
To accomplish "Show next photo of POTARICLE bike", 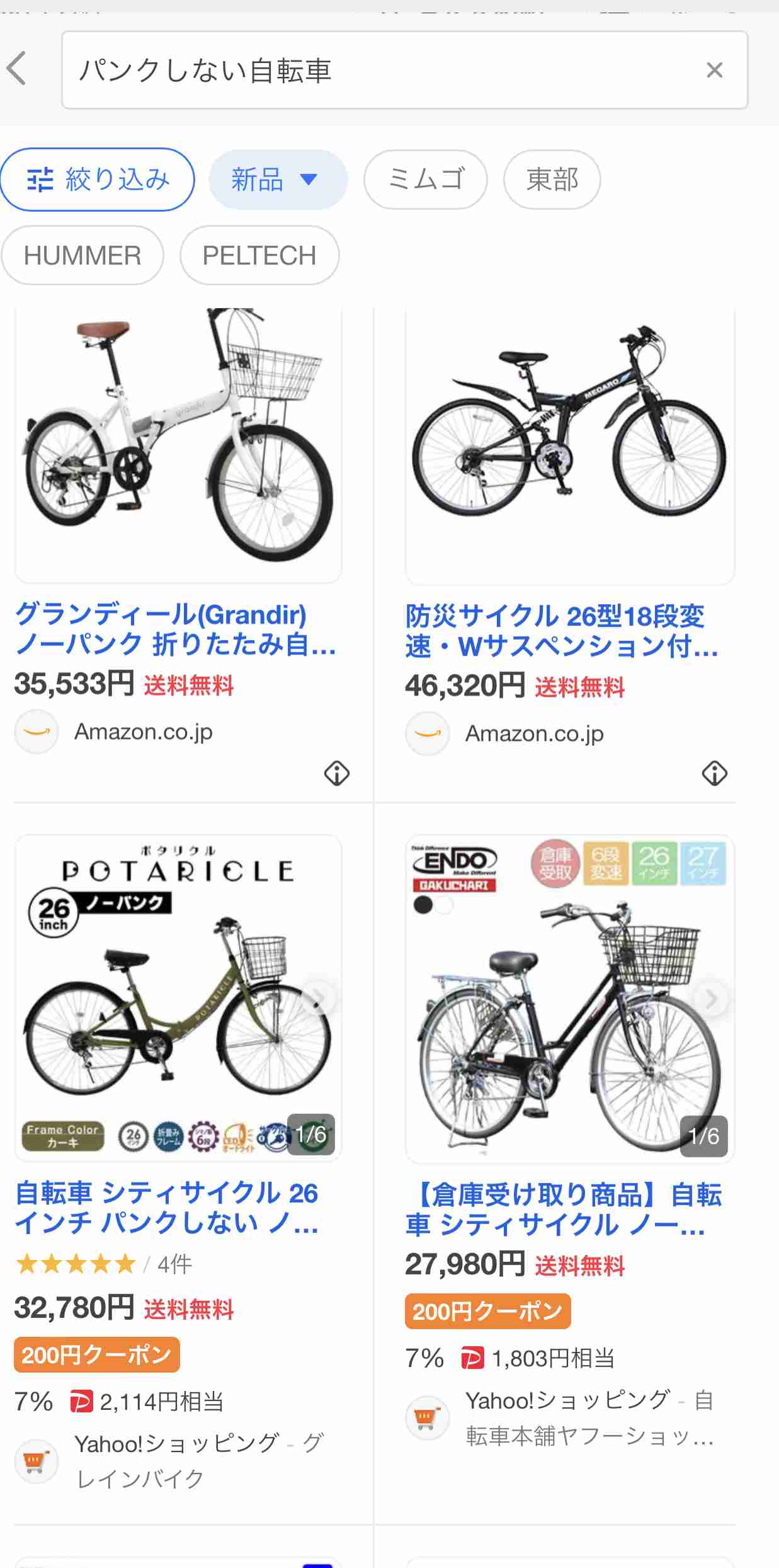I will (319, 997).
